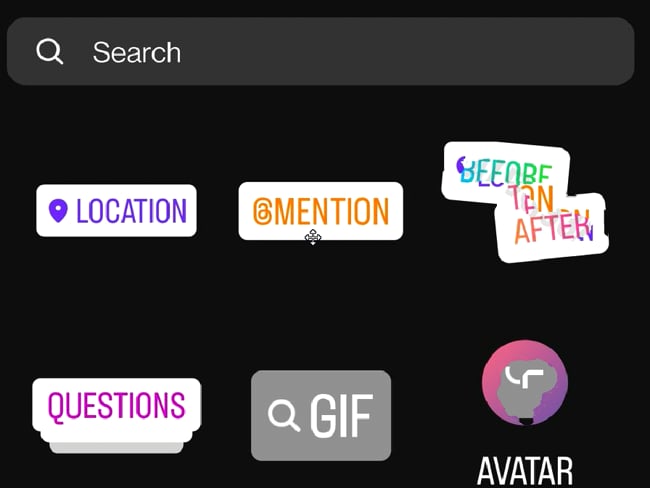Choose the Before and After sticker

click(x=525, y=202)
